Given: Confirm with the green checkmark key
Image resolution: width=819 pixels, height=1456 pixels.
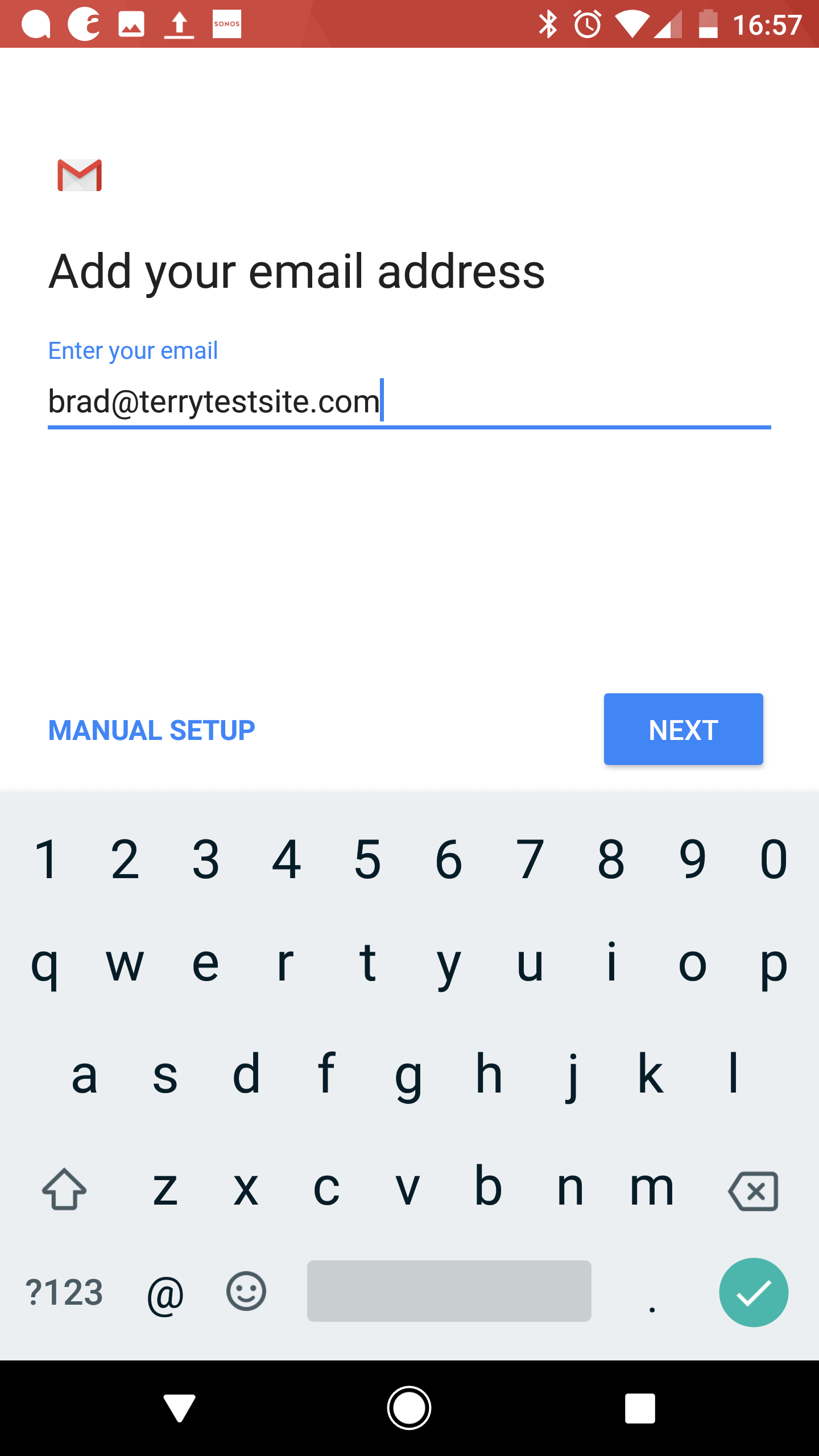Looking at the screenshot, I should pyautogui.click(x=754, y=1292).
